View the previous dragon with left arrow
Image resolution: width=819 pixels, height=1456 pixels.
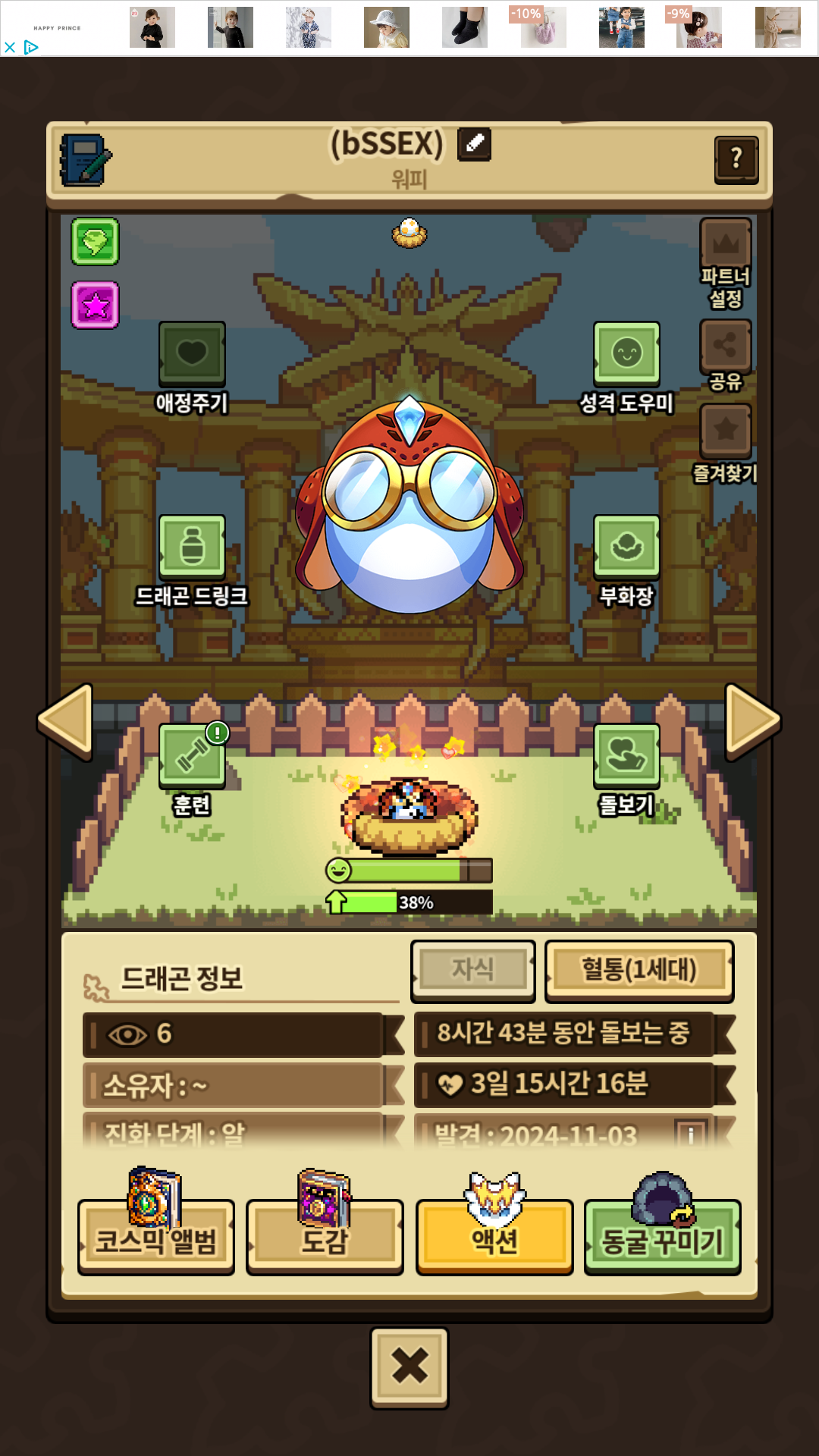(x=65, y=721)
